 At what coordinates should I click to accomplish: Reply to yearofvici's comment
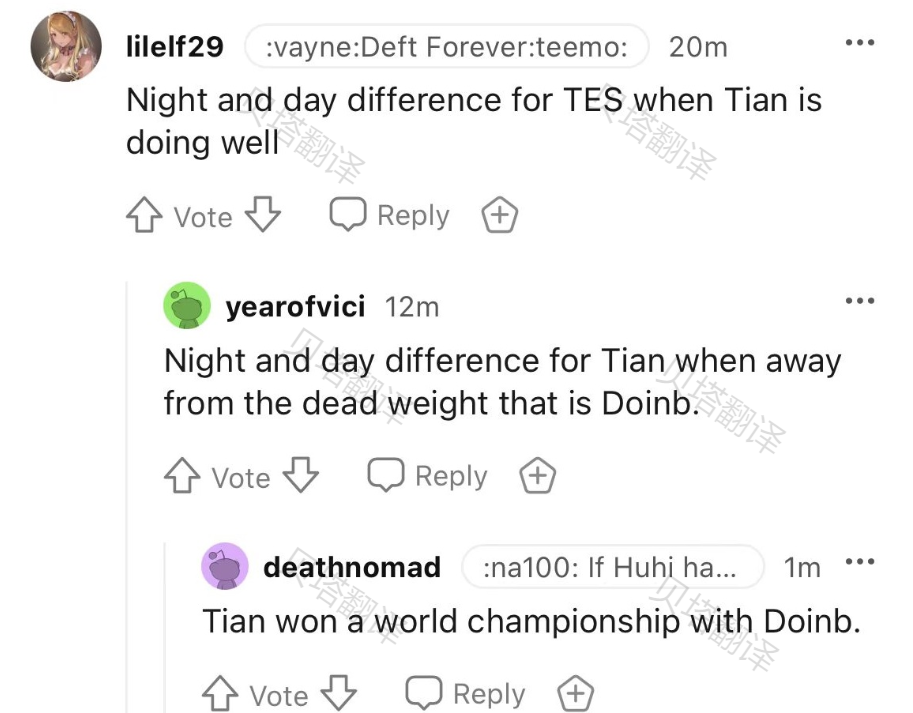427,476
